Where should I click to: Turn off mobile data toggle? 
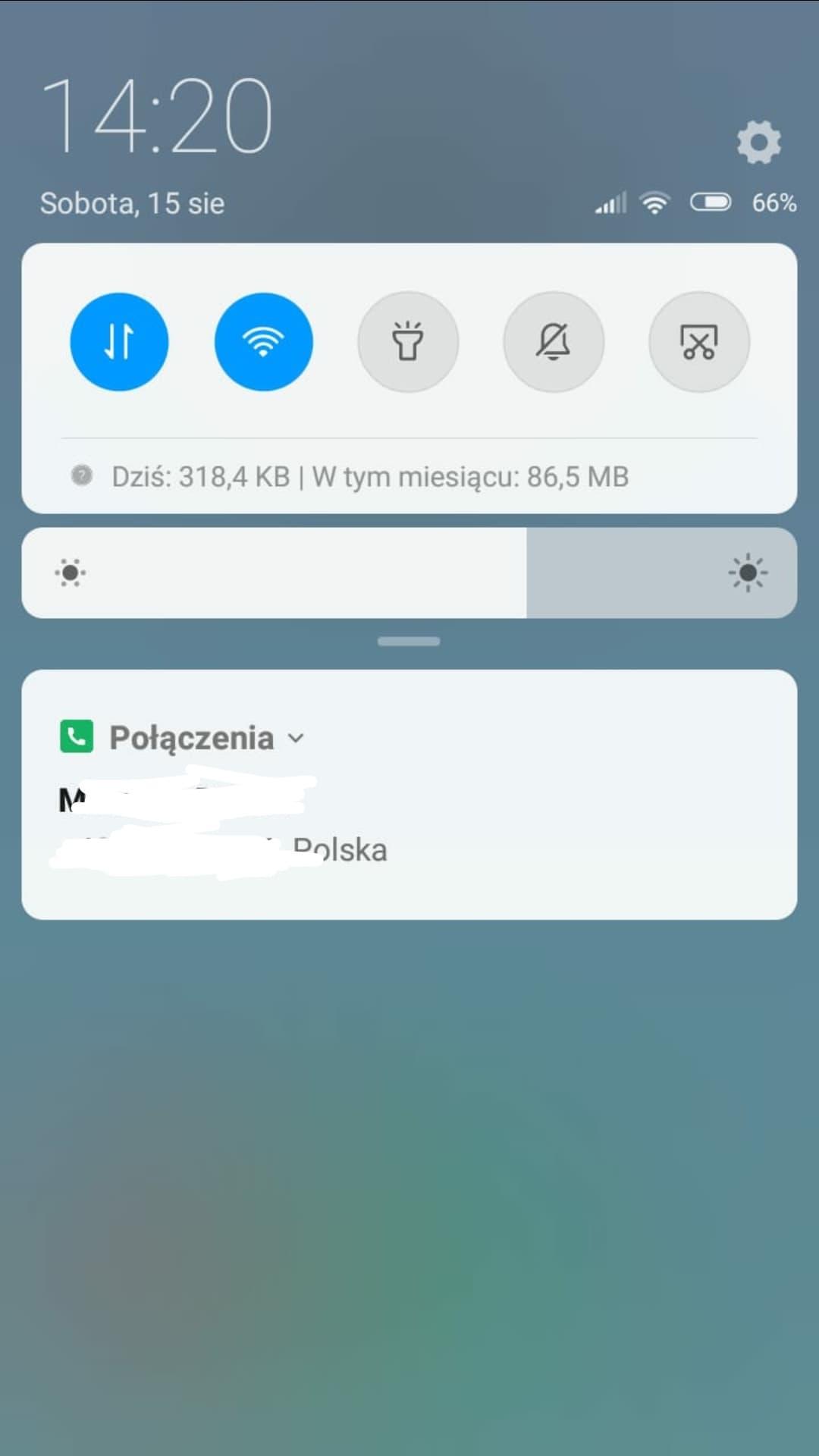(119, 342)
